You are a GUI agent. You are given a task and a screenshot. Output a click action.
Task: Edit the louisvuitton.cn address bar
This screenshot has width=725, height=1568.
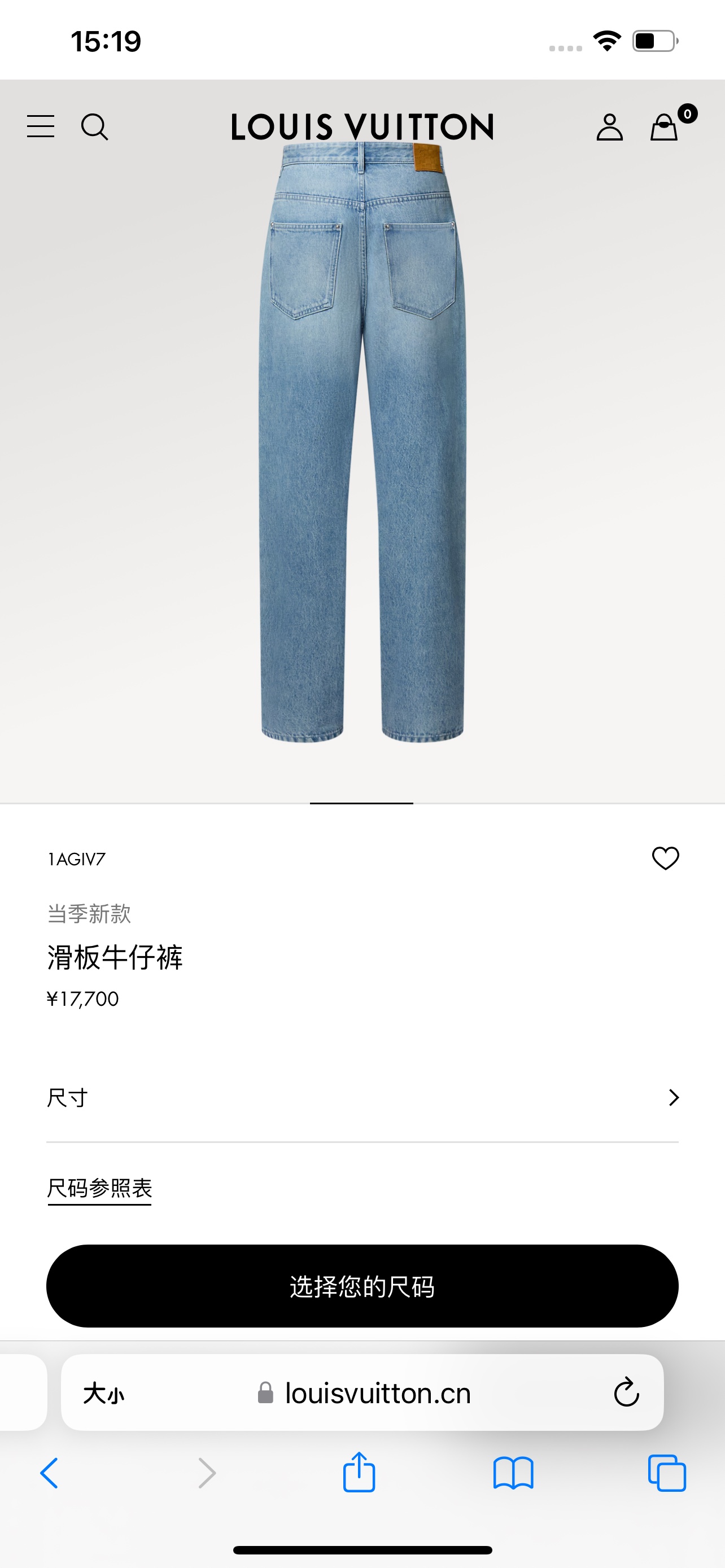pos(377,1392)
